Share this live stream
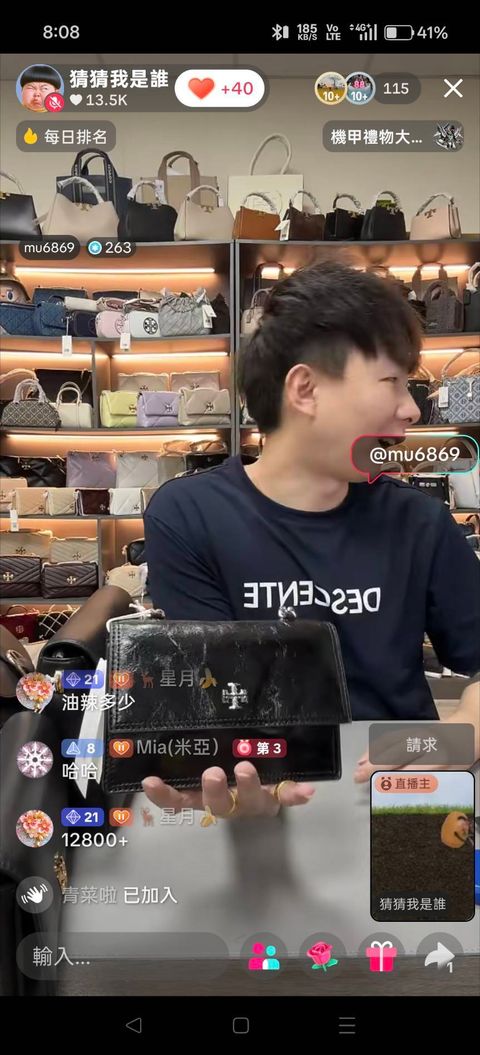 [440, 956]
